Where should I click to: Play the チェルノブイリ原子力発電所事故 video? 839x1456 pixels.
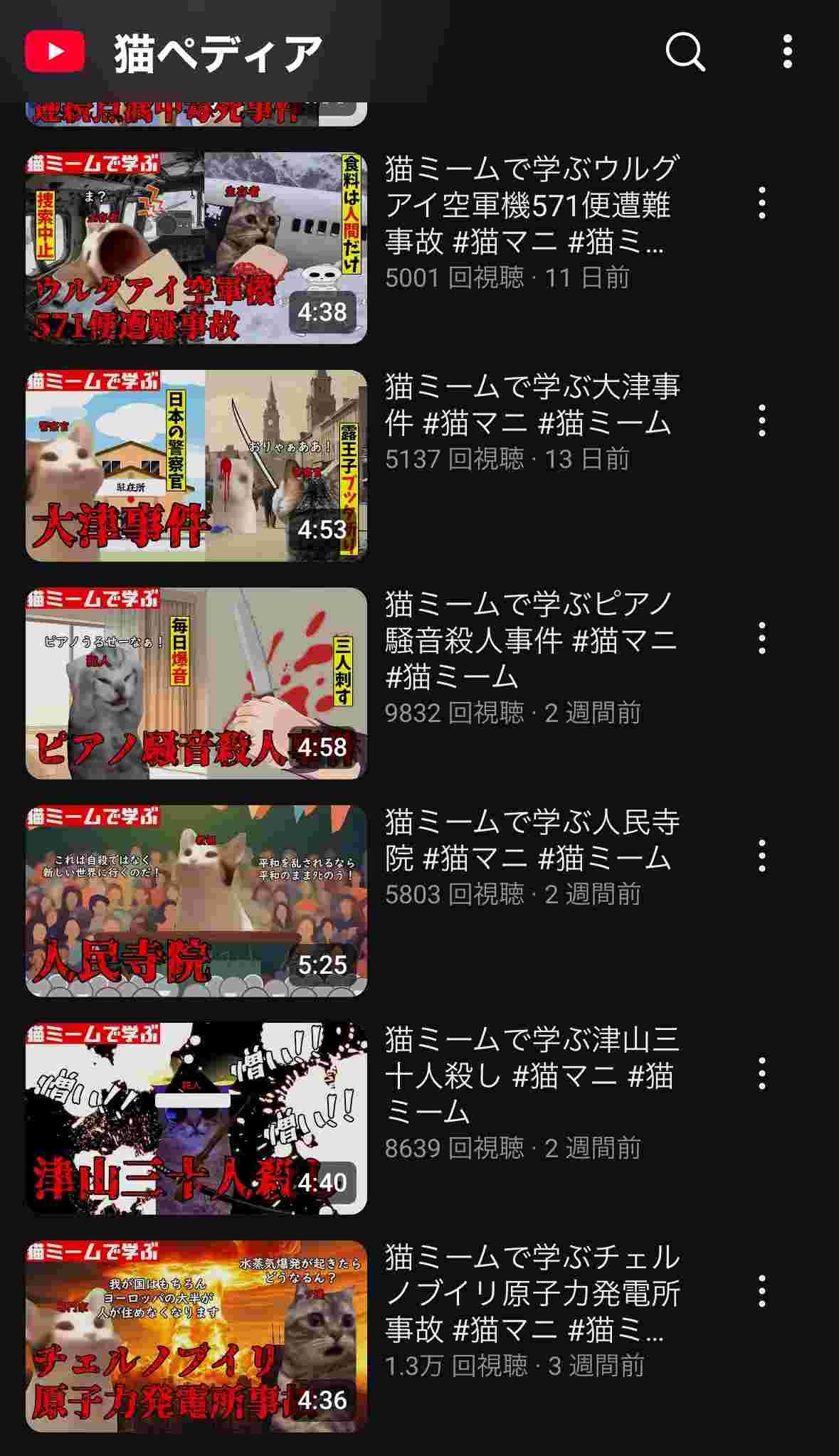tap(196, 1336)
